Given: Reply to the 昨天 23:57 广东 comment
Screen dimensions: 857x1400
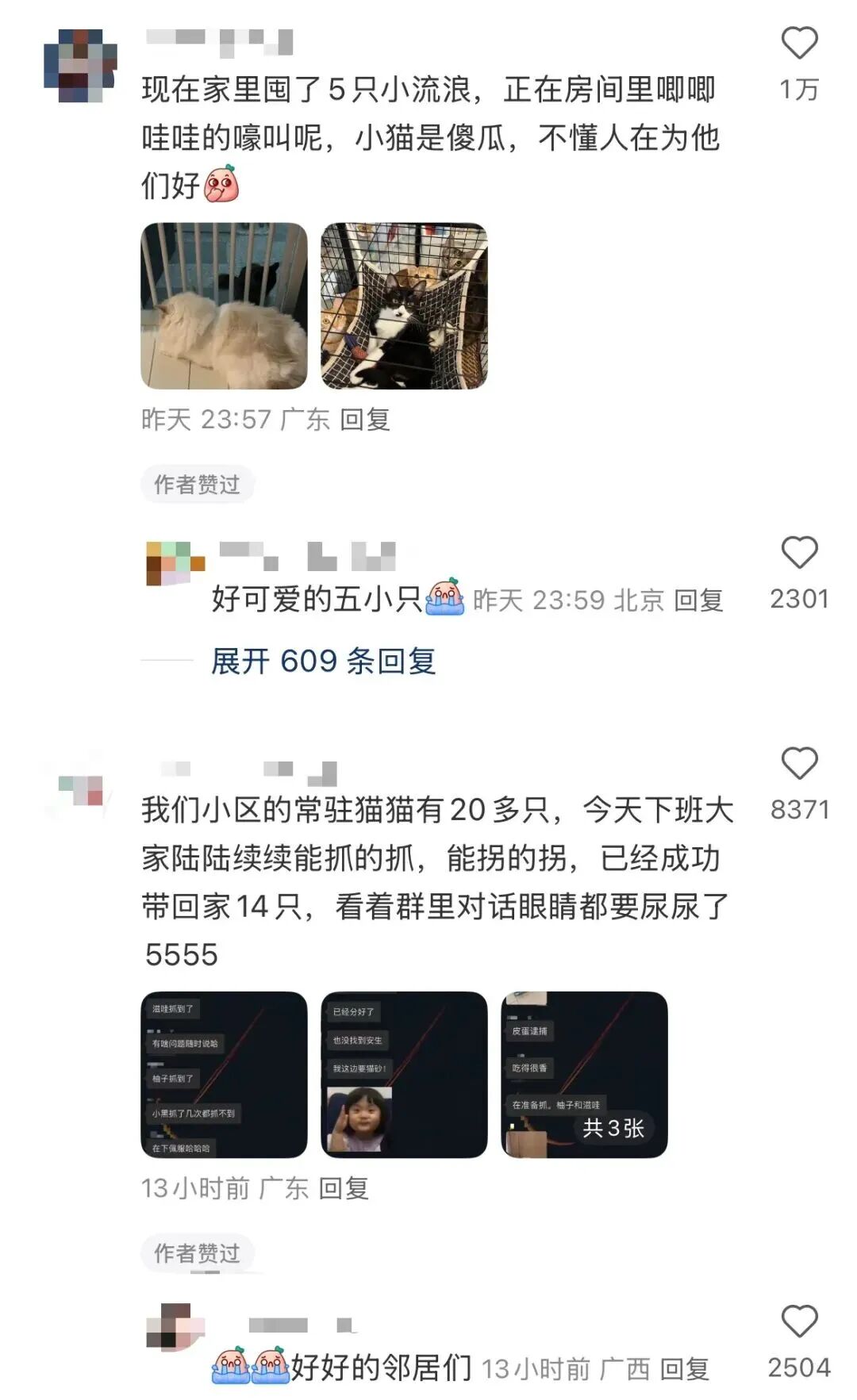Looking at the screenshot, I should tap(365, 420).
